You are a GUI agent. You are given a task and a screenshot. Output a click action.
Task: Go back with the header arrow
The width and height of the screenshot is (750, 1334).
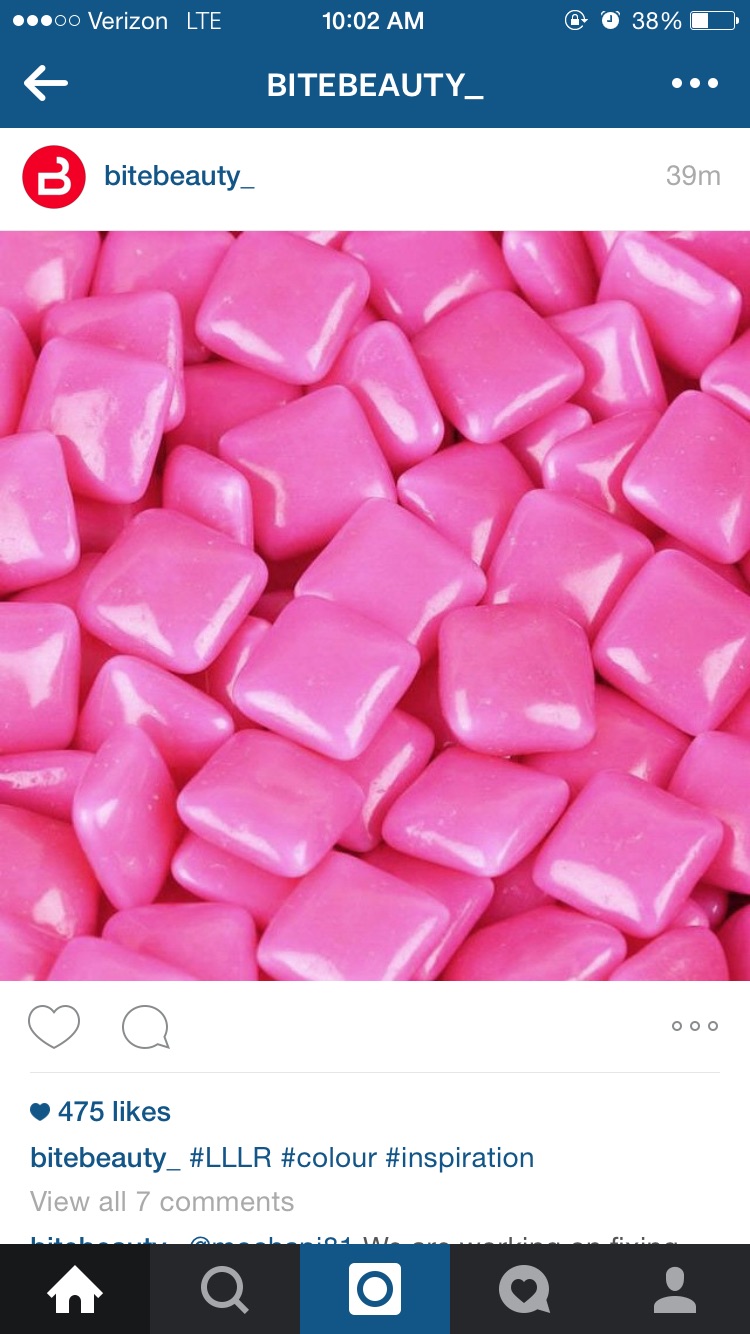pos(46,84)
